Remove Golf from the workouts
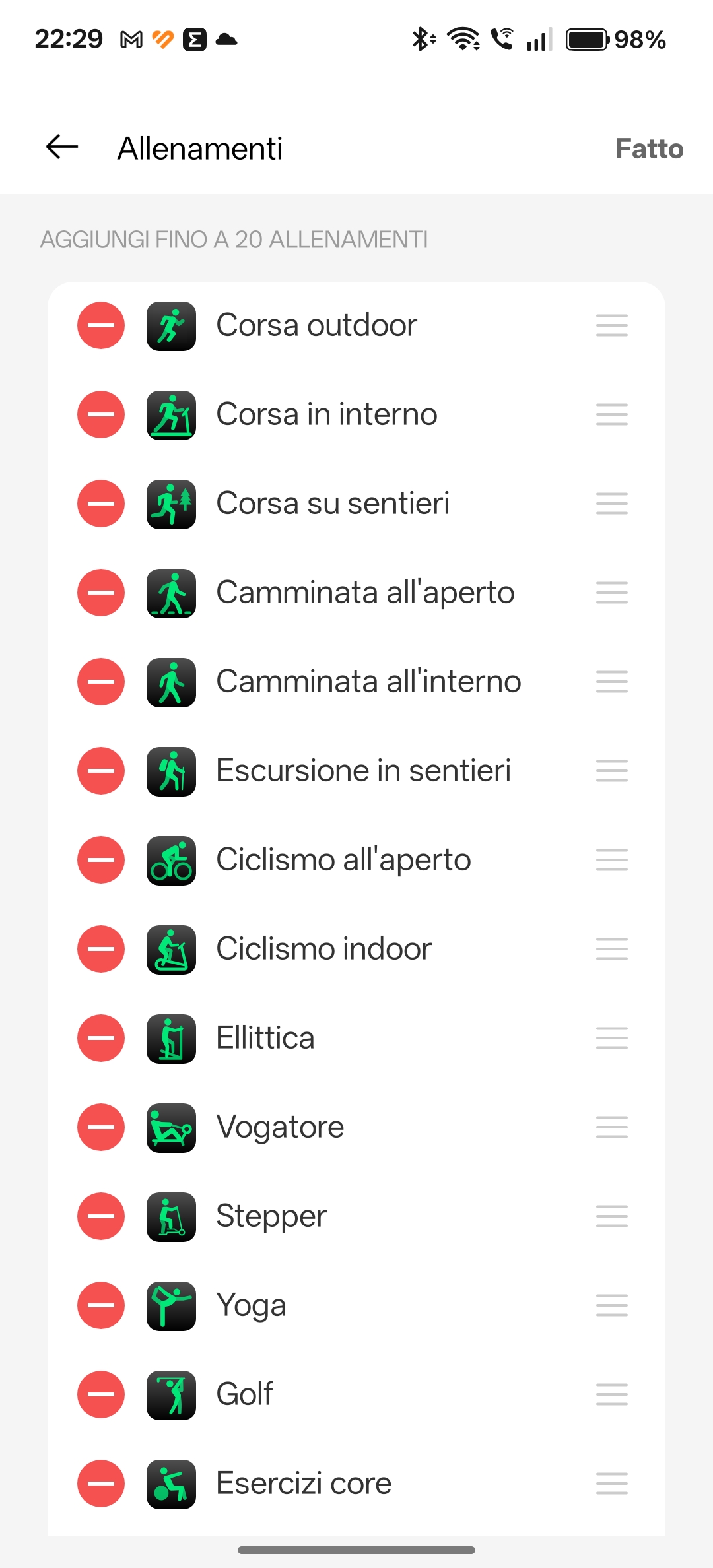The height and width of the screenshot is (1568, 713). click(x=101, y=1394)
